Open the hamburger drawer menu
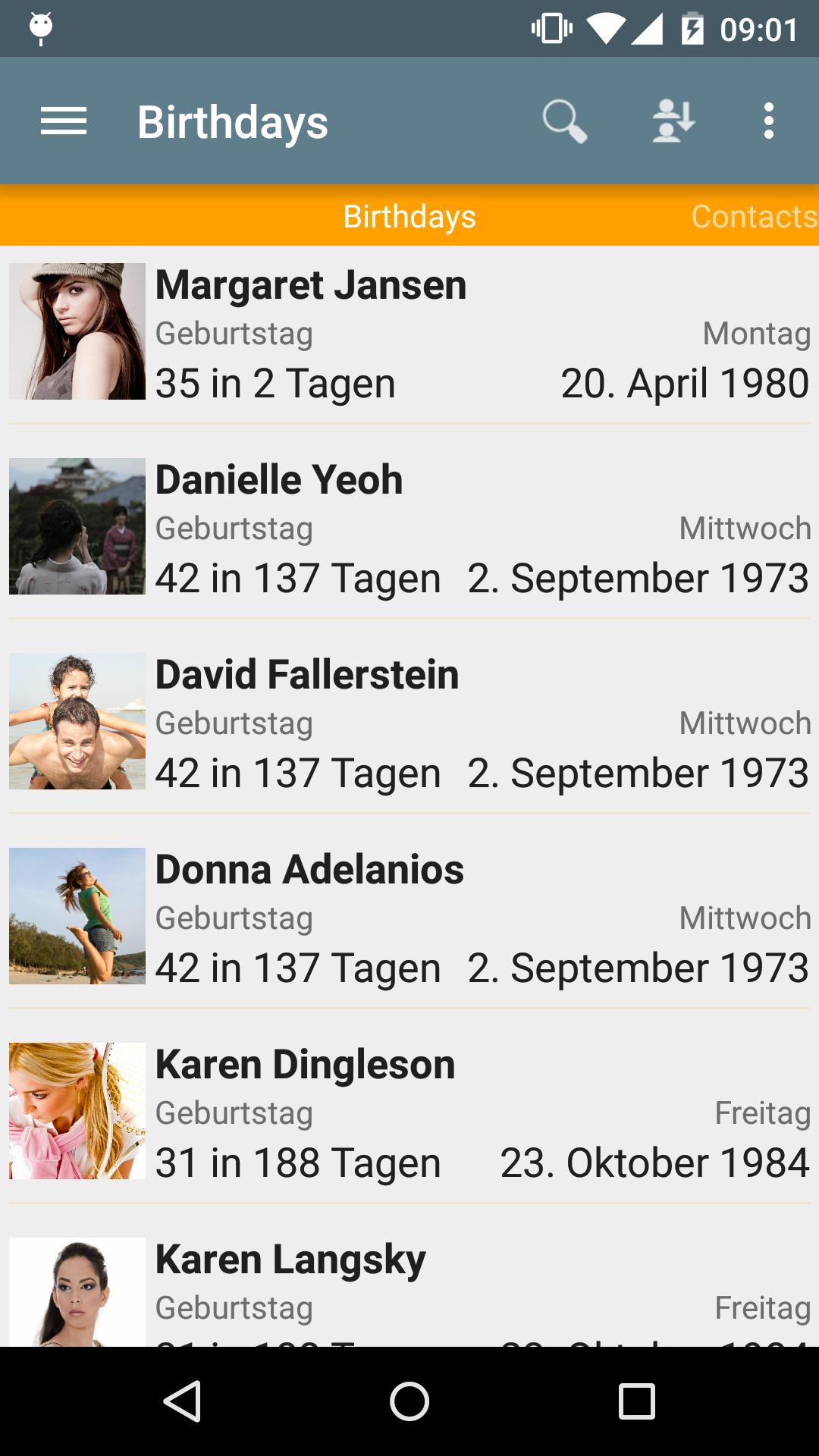The width and height of the screenshot is (819, 1456). pyautogui.click(x=64, y=121)
